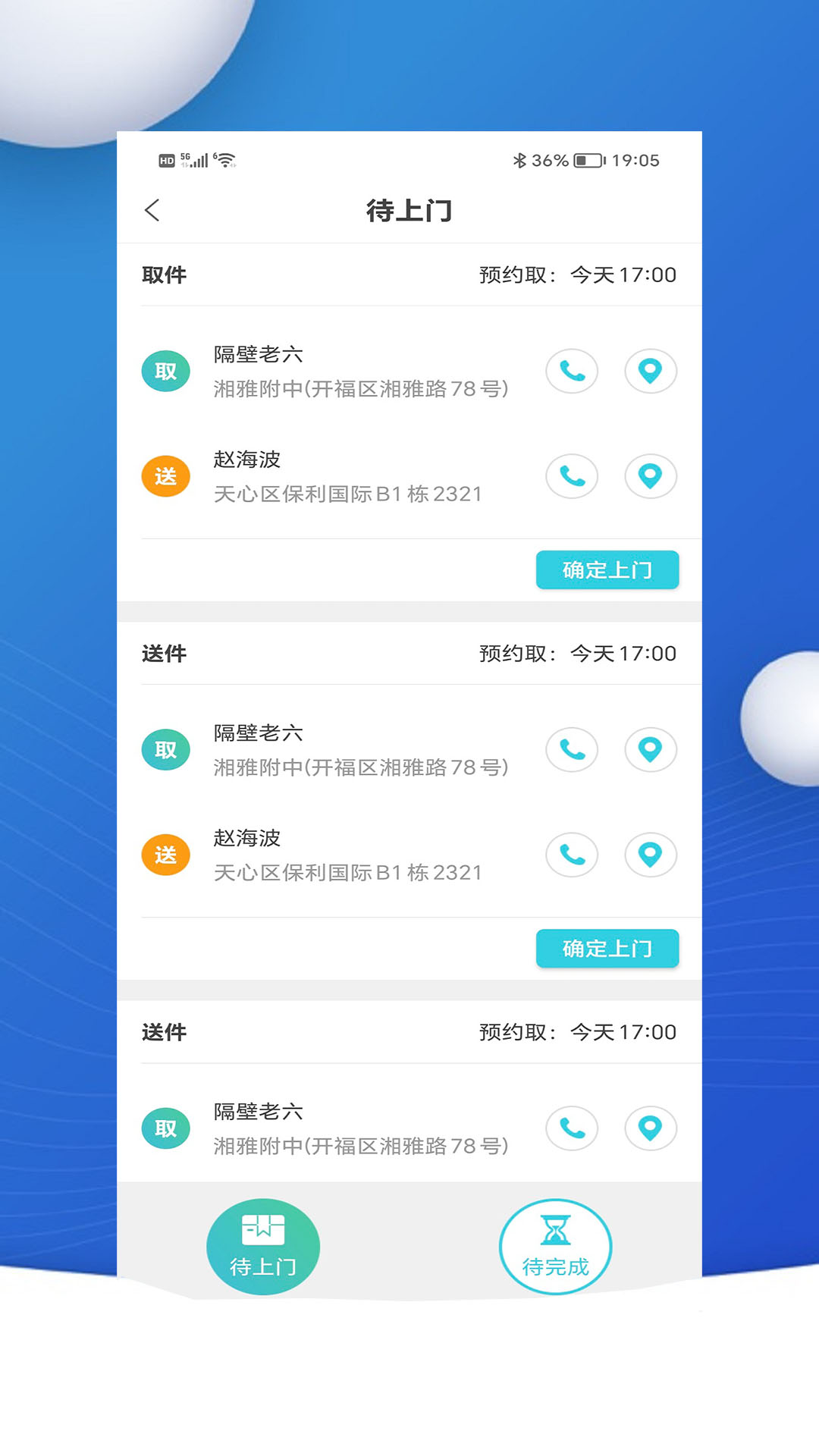
Task: Select the 取 badge in the second order
Action: point(165,749)
